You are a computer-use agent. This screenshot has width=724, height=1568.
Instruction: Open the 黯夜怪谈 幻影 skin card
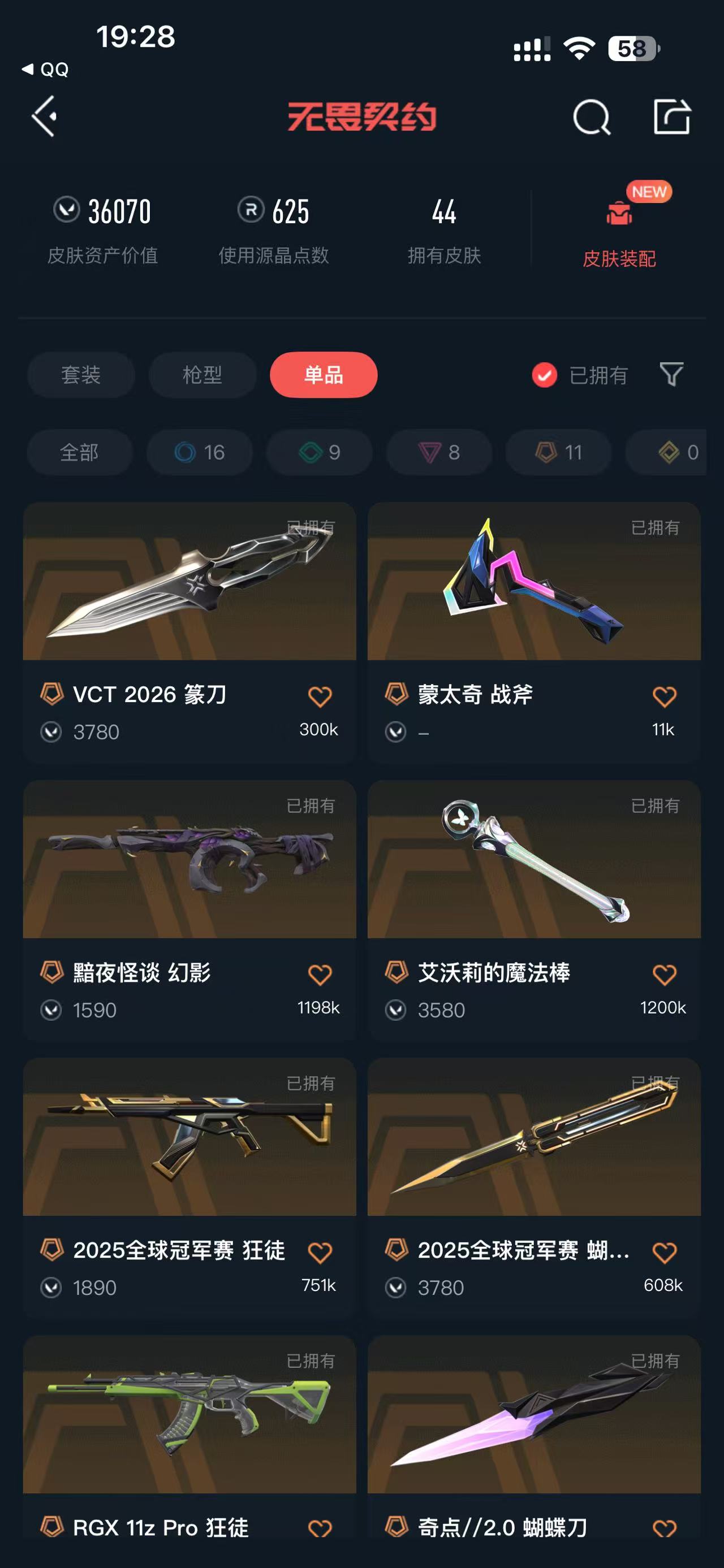pyautogui.click(x=189, y=910)
